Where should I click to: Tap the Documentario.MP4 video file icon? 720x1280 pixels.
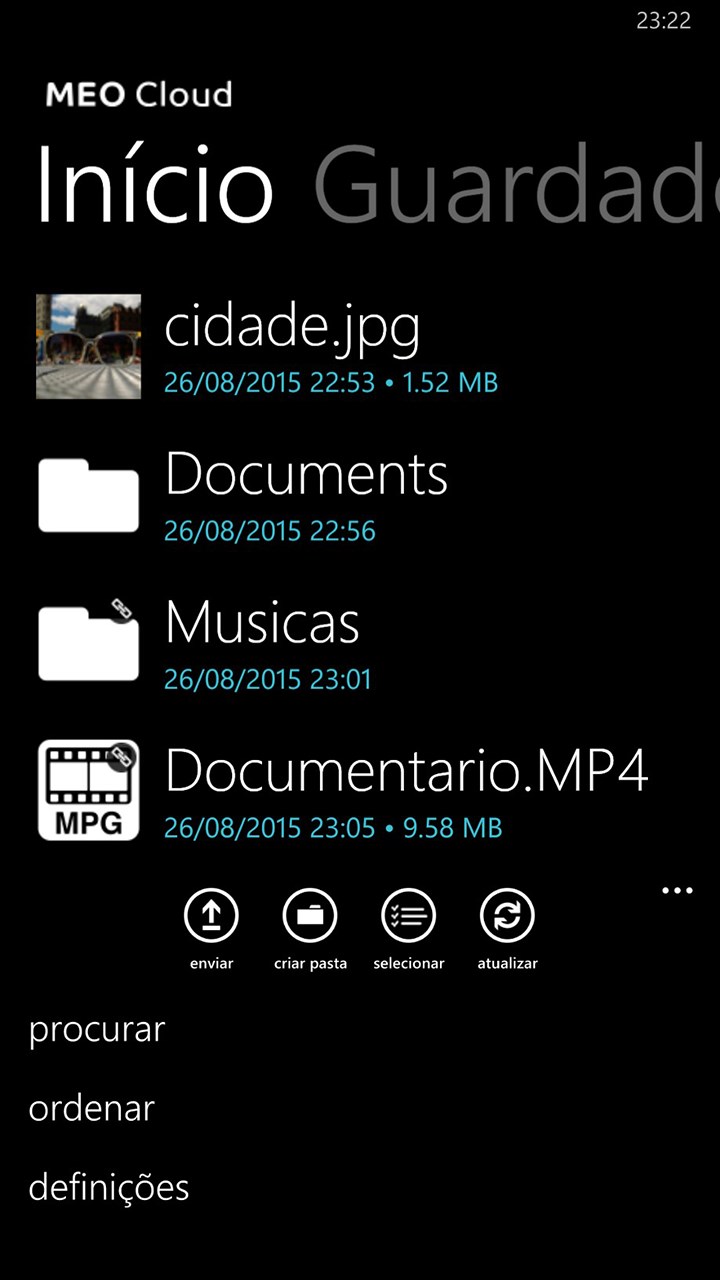[x=88, y=788]
